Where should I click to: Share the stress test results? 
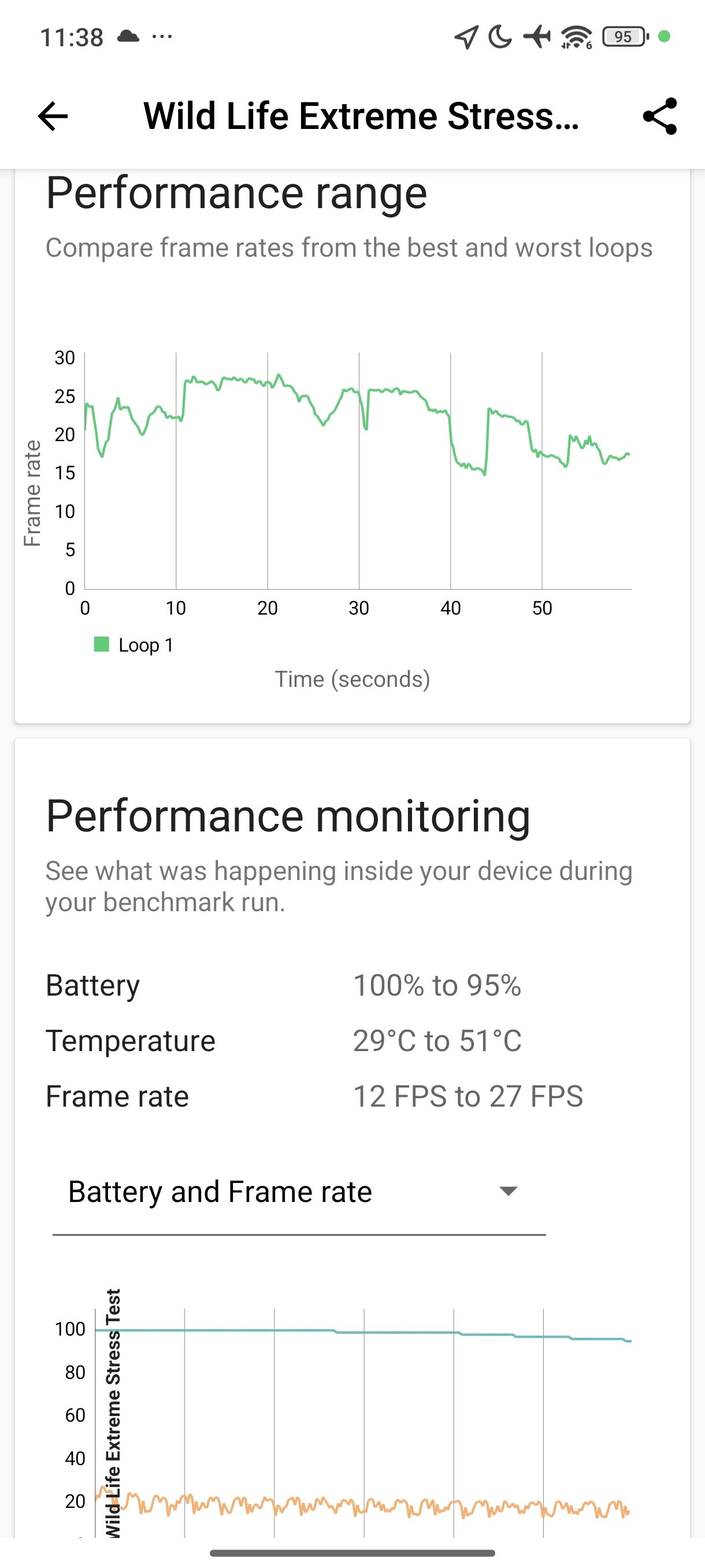pos(659,116)
